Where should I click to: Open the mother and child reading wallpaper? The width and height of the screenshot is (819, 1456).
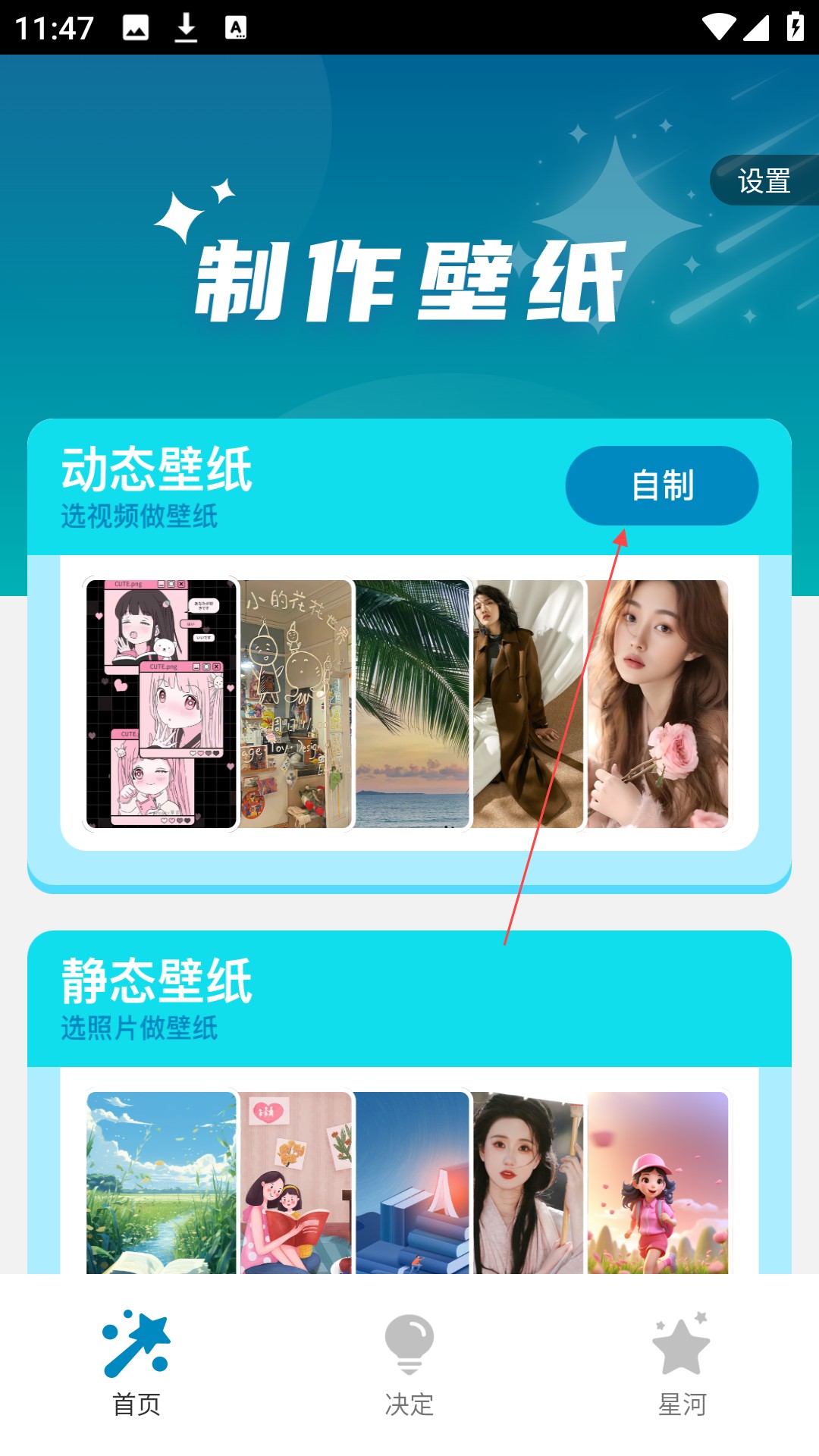click(296, 1183)
